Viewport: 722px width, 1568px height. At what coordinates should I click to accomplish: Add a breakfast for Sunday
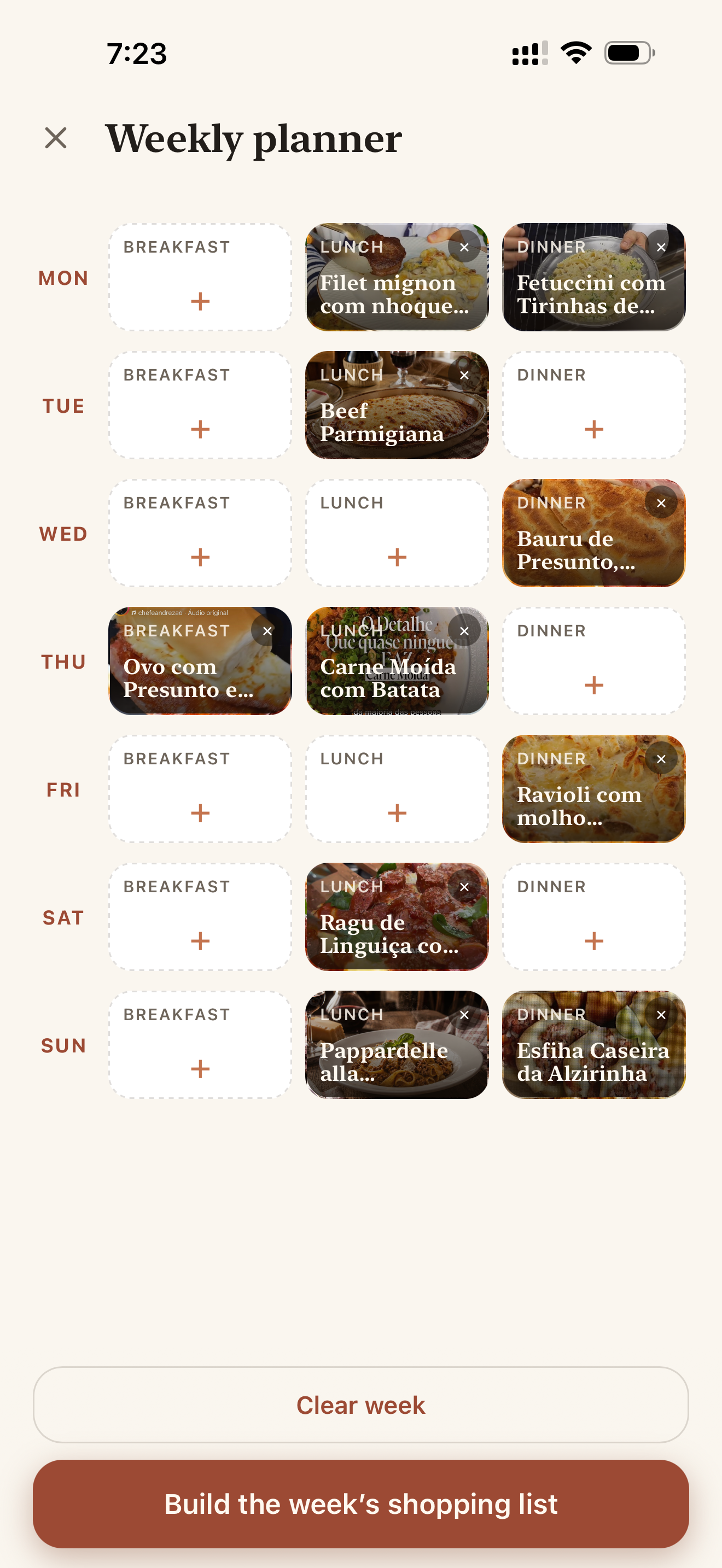(x=200, y=1045)
